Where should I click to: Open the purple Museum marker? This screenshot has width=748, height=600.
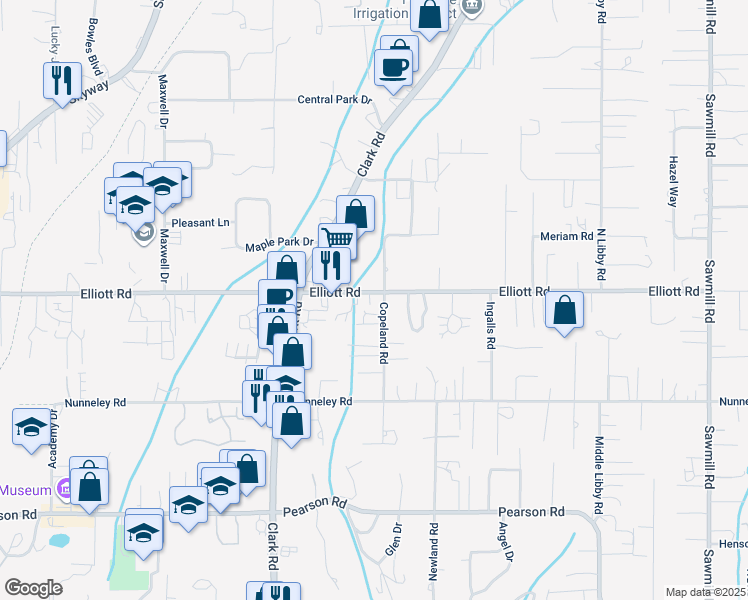pos(64,490)
